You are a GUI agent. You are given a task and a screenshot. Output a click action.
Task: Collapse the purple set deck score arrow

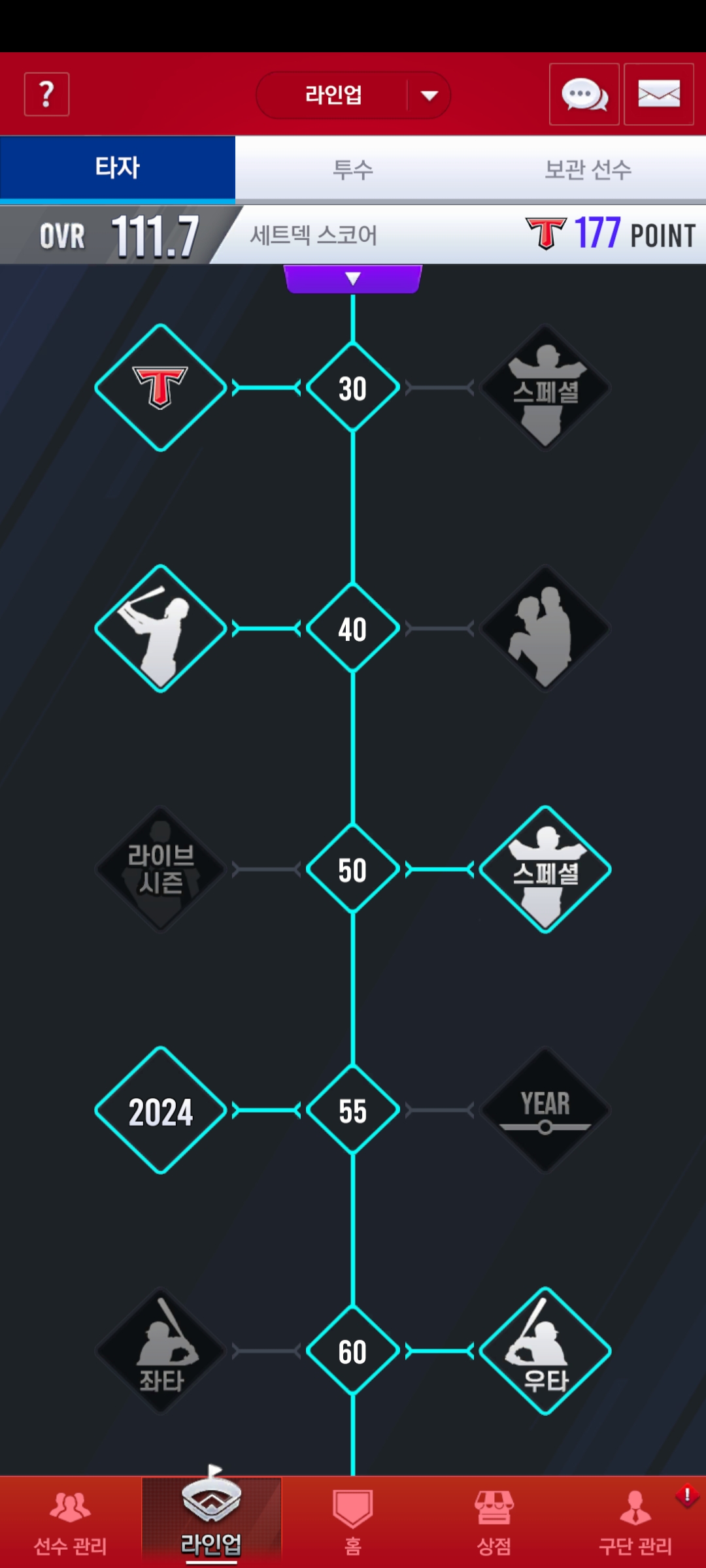(x=353, y=279)
